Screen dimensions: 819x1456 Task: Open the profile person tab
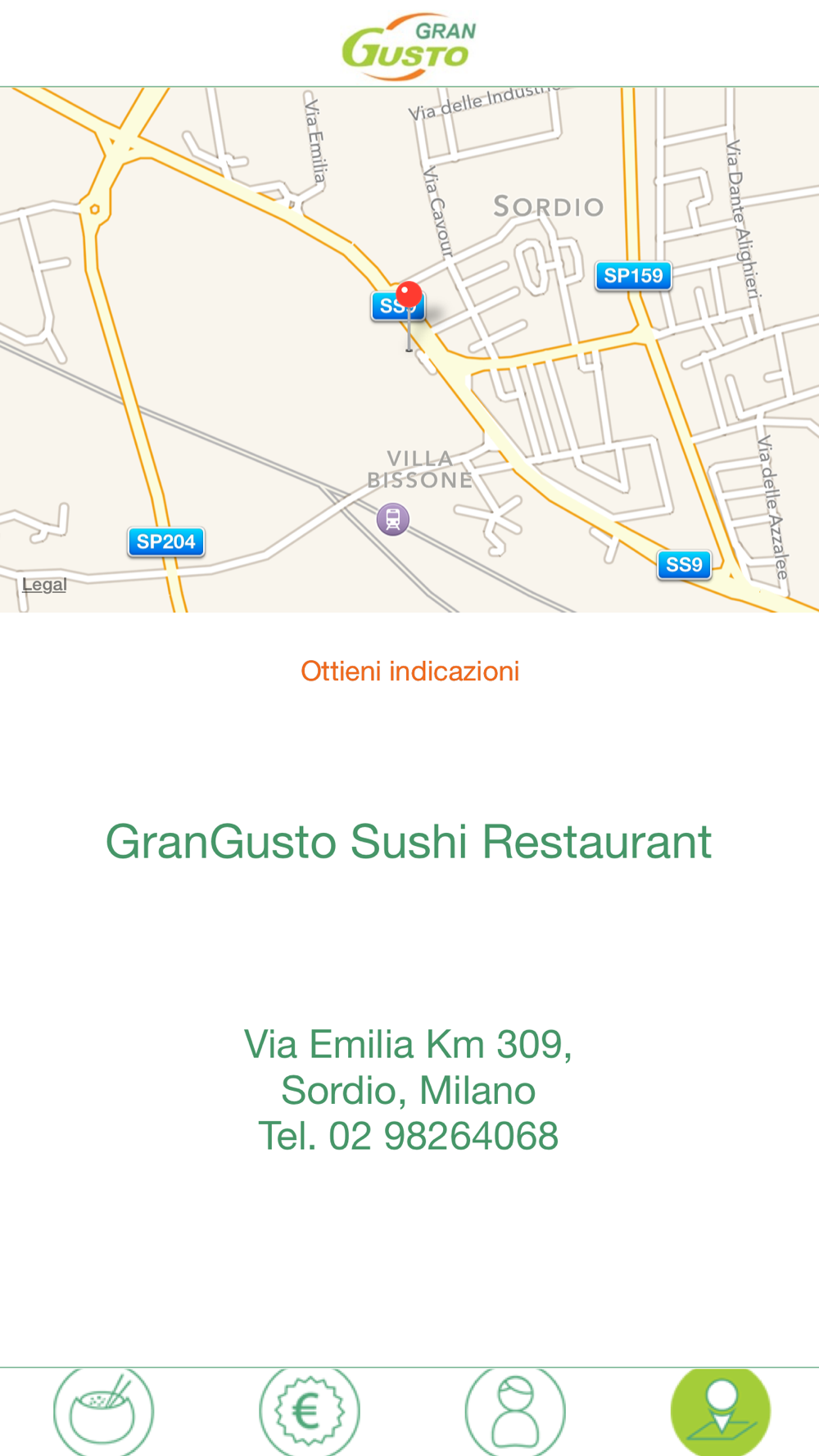click(x=515, y=1412)
